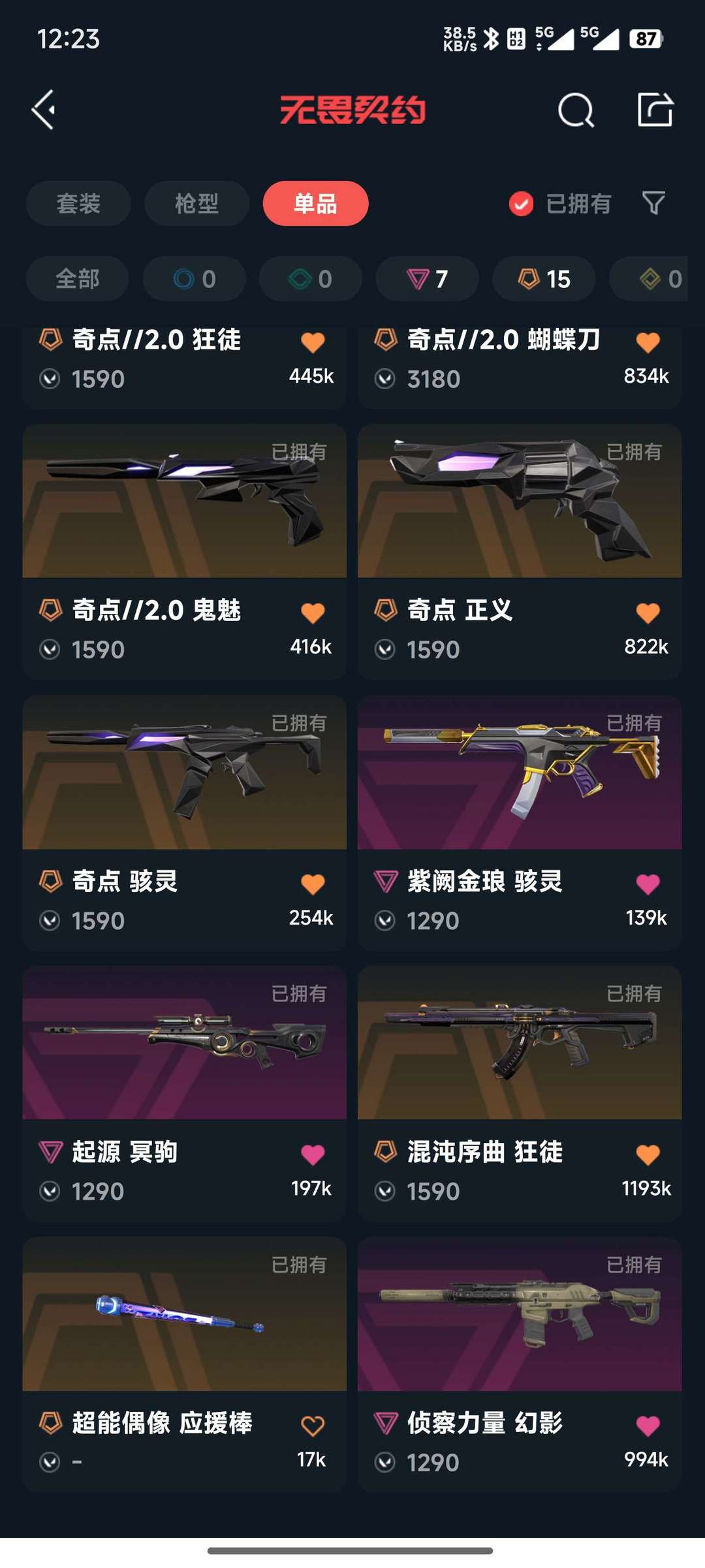Tap the share icon in header
Image resolution: width=705 pixels, height=1568 pixels.
pyautogui.click(x=655, y=109)
